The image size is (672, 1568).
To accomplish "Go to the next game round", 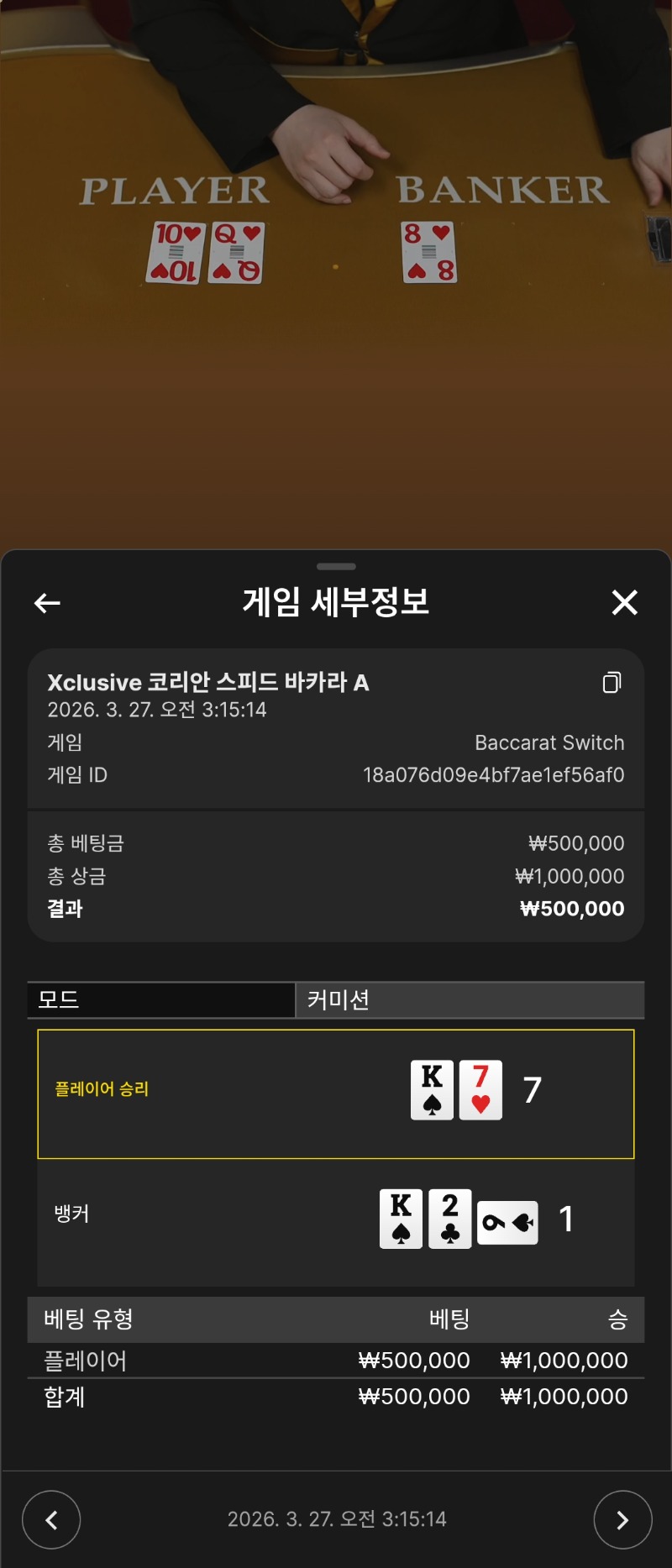I will 622,1519.
